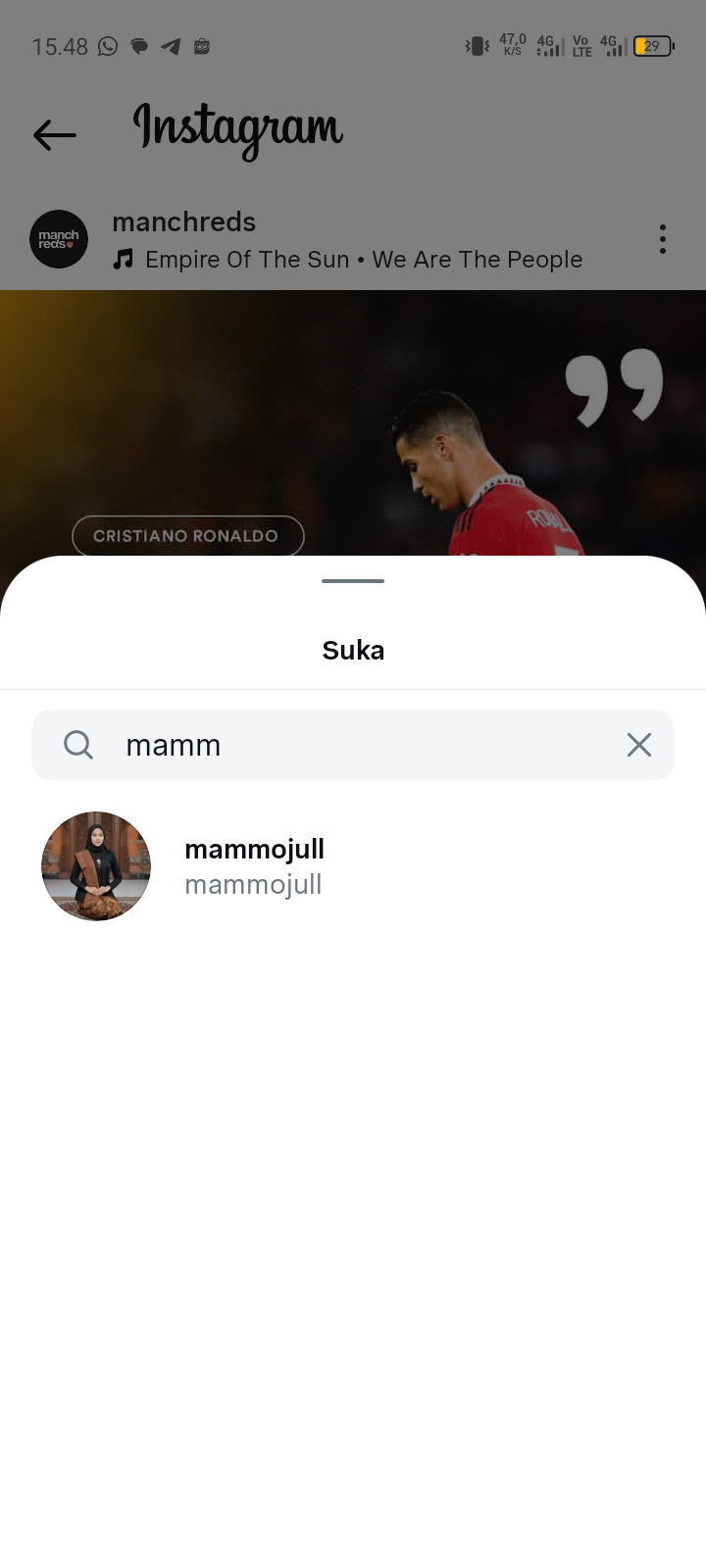Go back using the top arrow
The height and width of the screenshot is (1568, 706).
[54, 134]
